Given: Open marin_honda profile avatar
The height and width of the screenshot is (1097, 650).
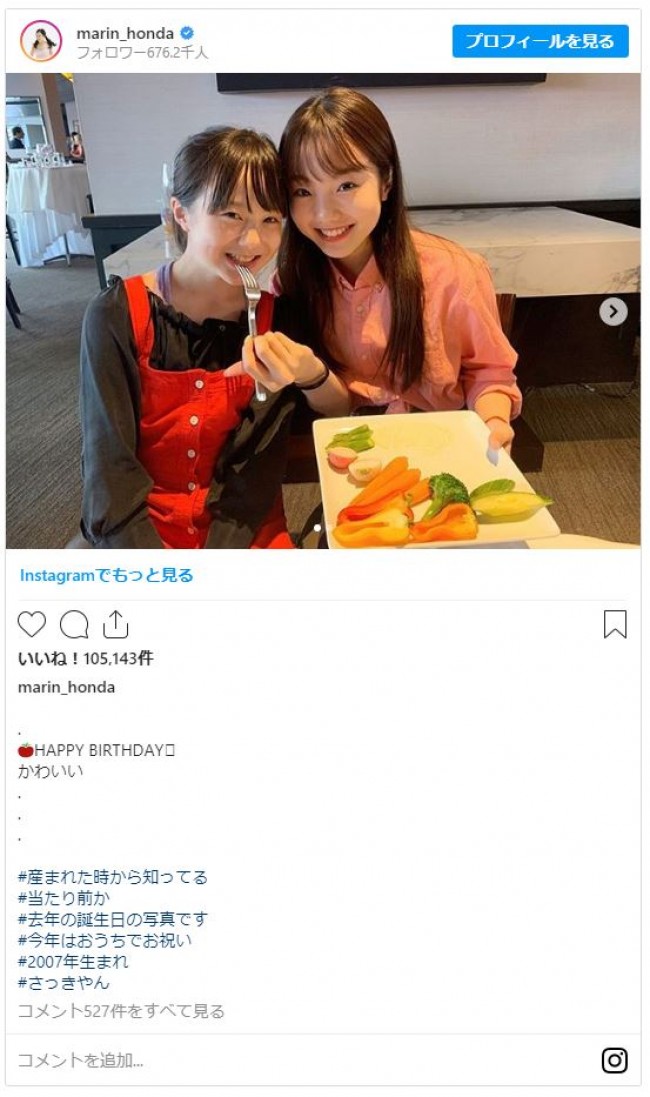Looking at the screenshot, I should coord(40,41).
